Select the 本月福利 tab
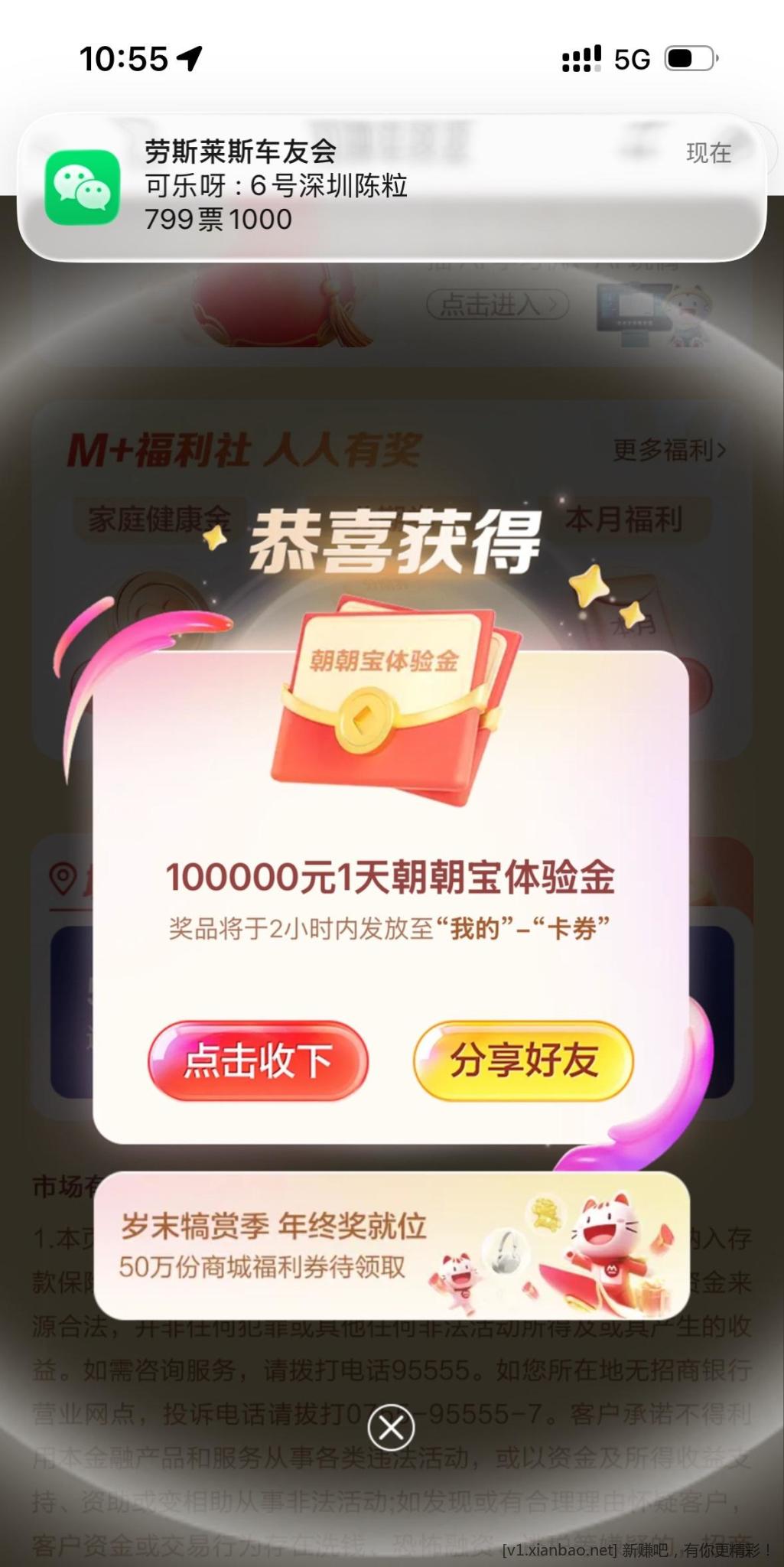Screen dimensions: 784x1567 point(626,518)
